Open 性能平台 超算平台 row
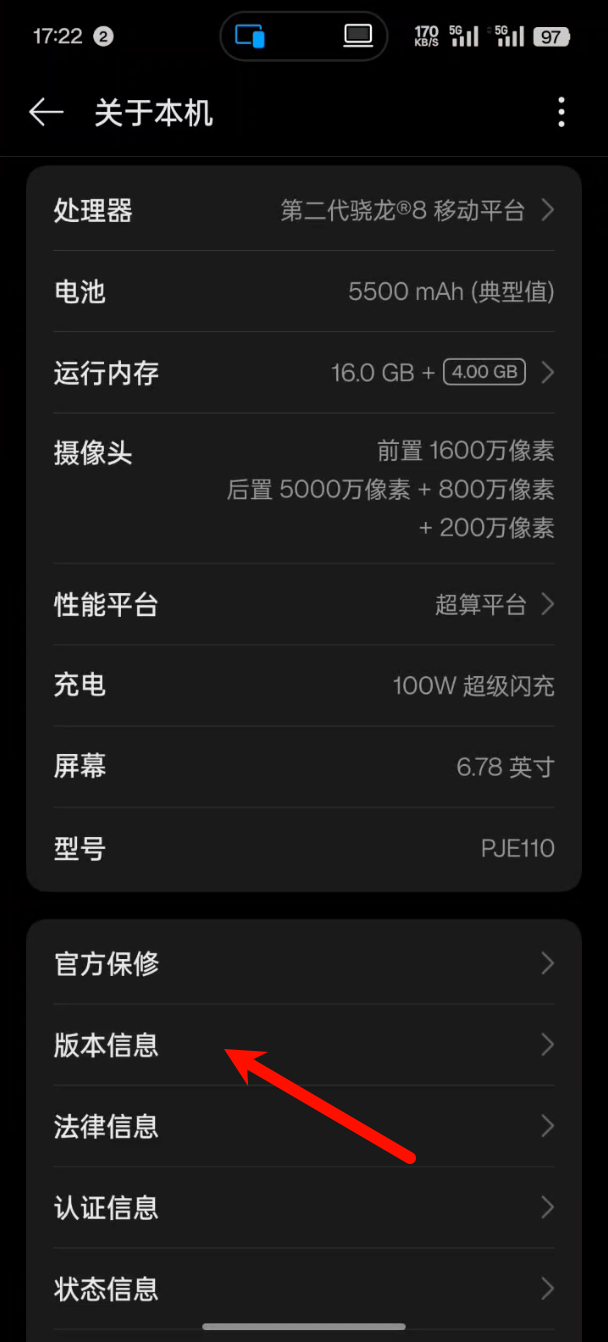Image resolution: width=608 pixels, height=1342 pixels. [304, 605]
